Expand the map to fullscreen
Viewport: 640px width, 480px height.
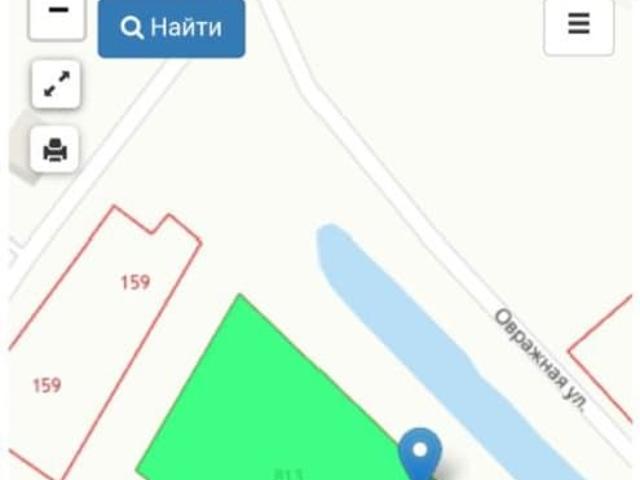[55, 87]
